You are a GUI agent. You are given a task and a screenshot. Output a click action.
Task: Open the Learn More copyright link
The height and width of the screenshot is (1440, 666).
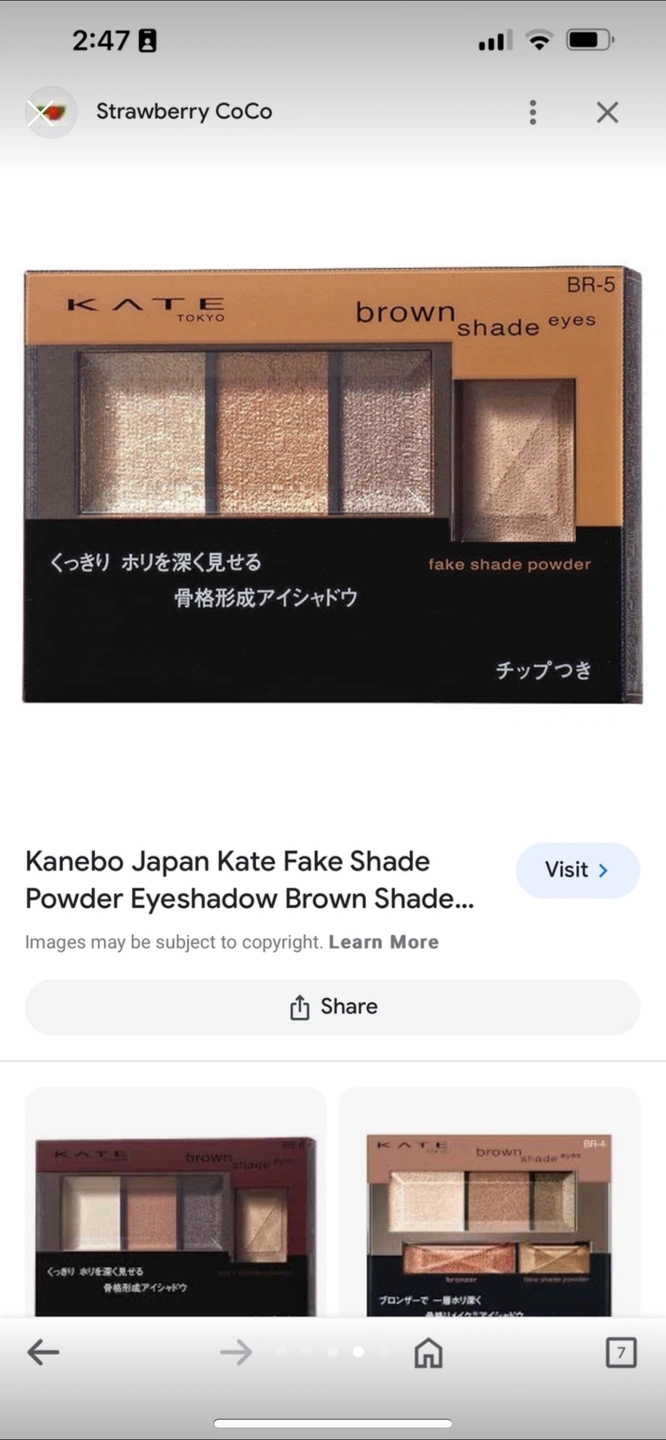[x=383, y=942]
